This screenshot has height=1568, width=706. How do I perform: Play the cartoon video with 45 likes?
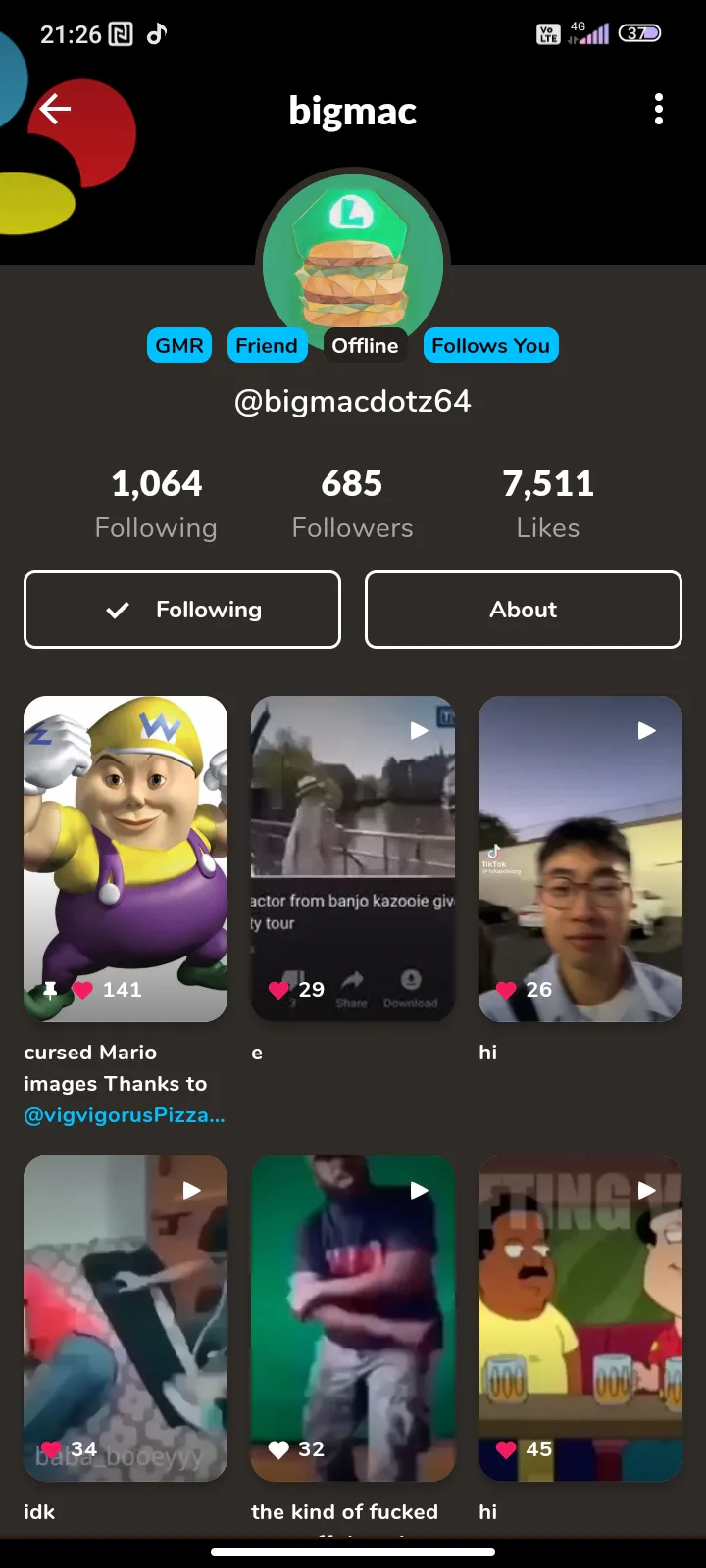point(580,1318)
